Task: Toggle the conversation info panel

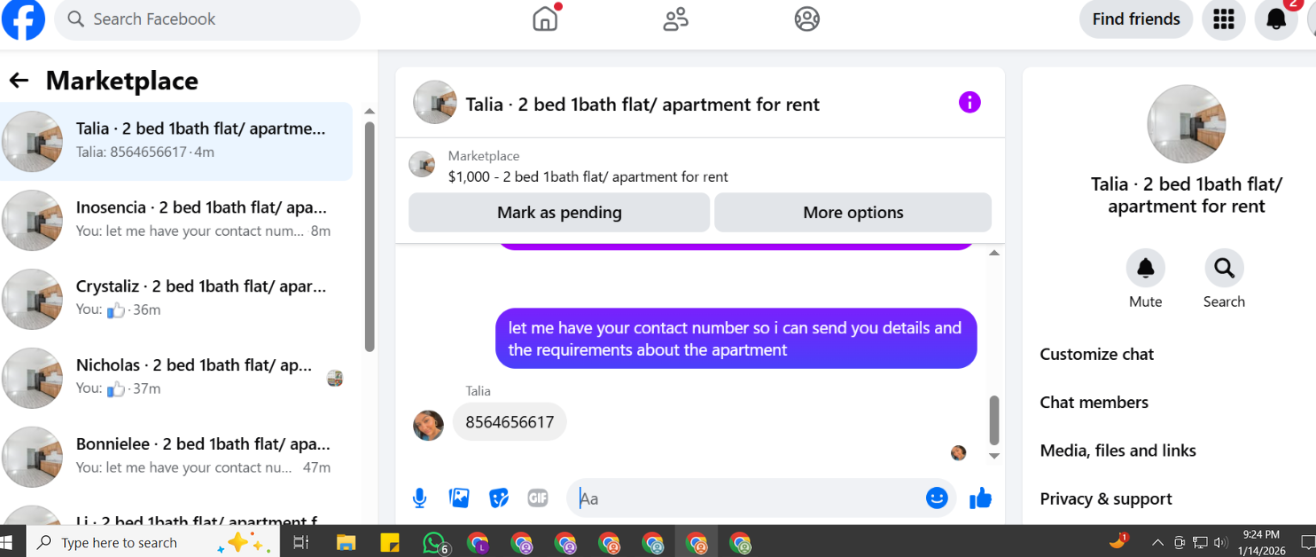Action: (969, 102)
